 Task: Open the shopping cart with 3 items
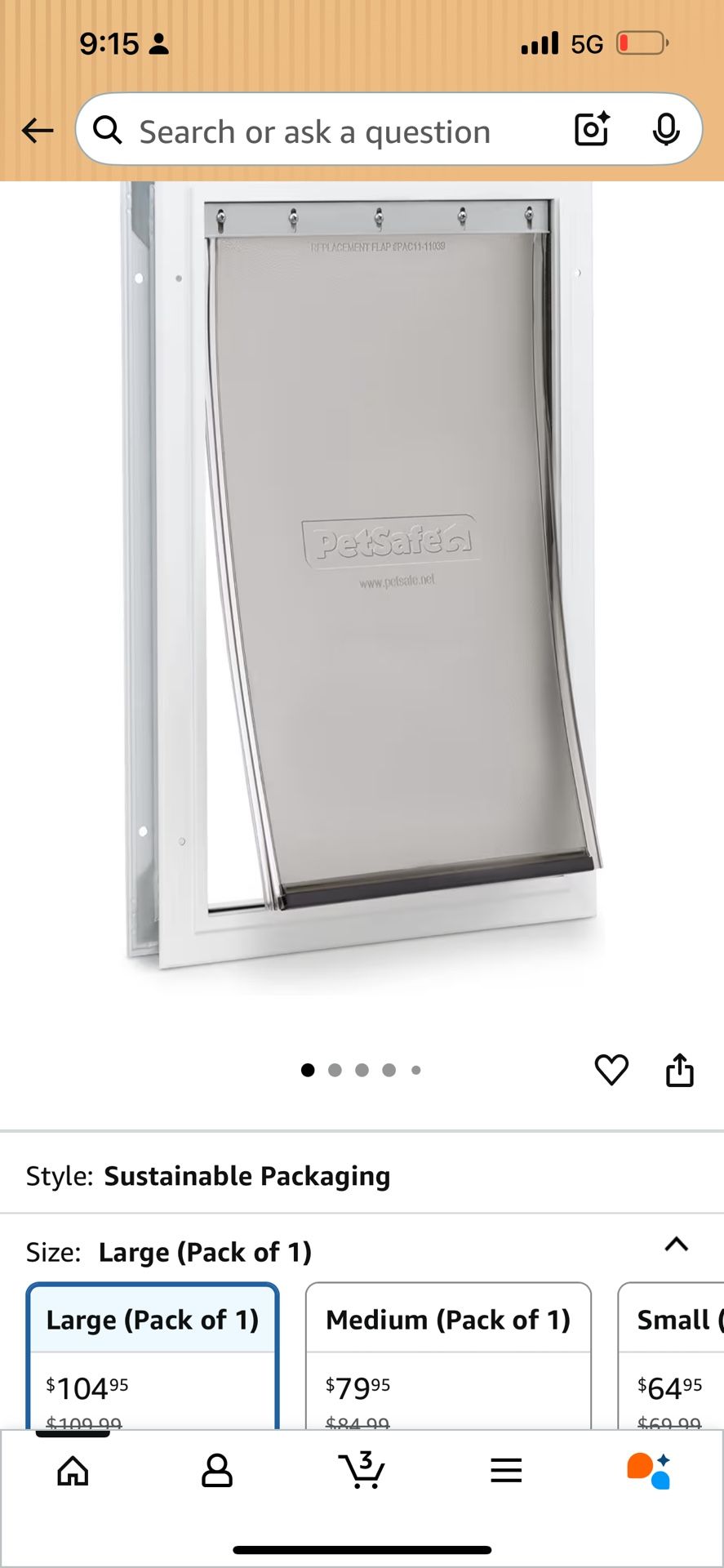click(362, 1470)
